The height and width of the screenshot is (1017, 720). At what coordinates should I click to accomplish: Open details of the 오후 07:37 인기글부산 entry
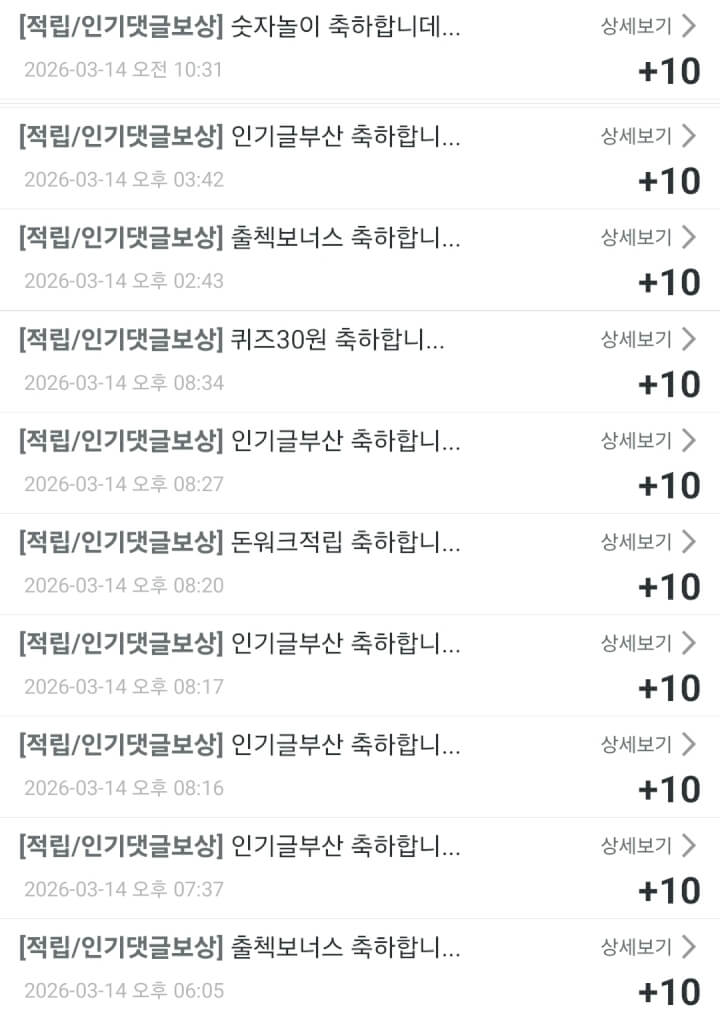pos(648,846)
